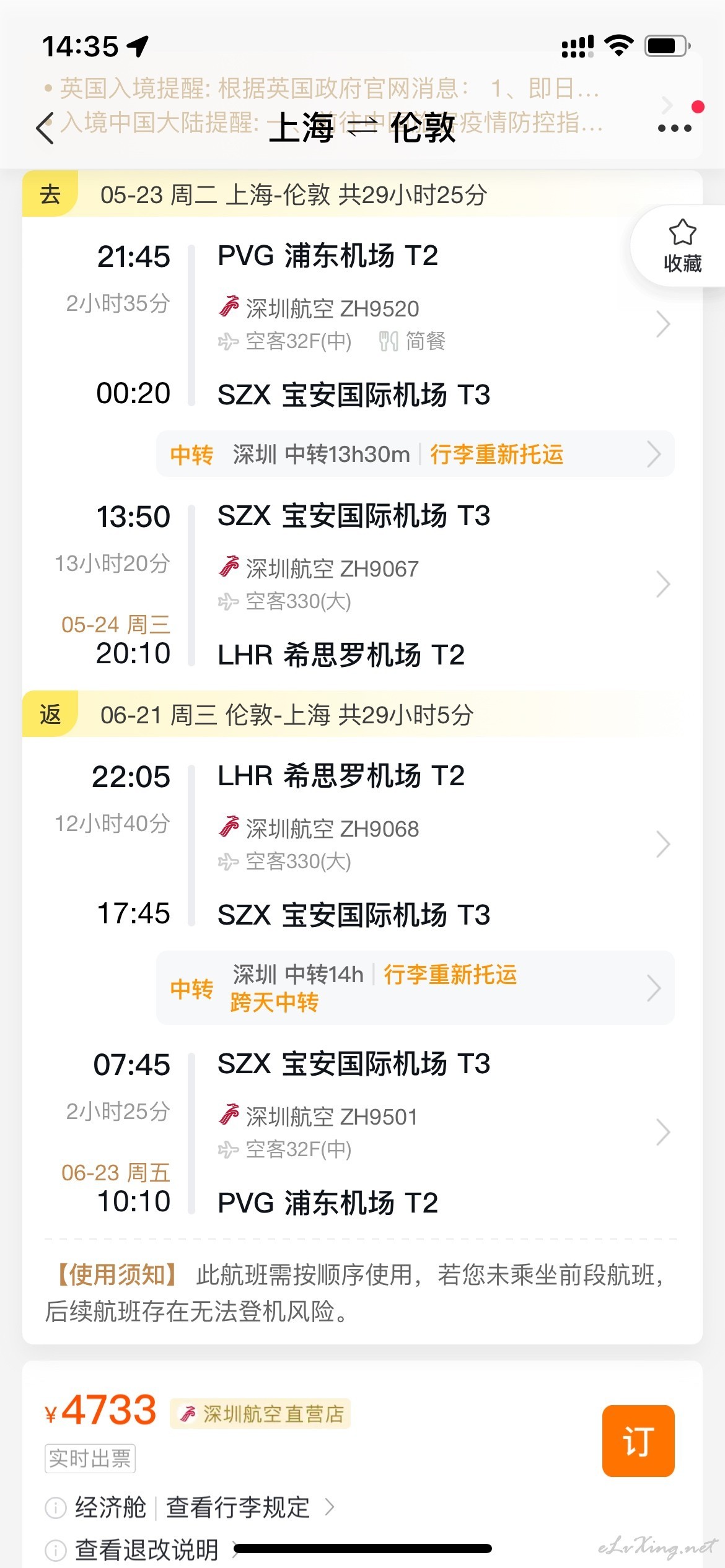Screen dimensions: 725x1568
Task: Go back using the top-left arrow
Action: (45, 129)
